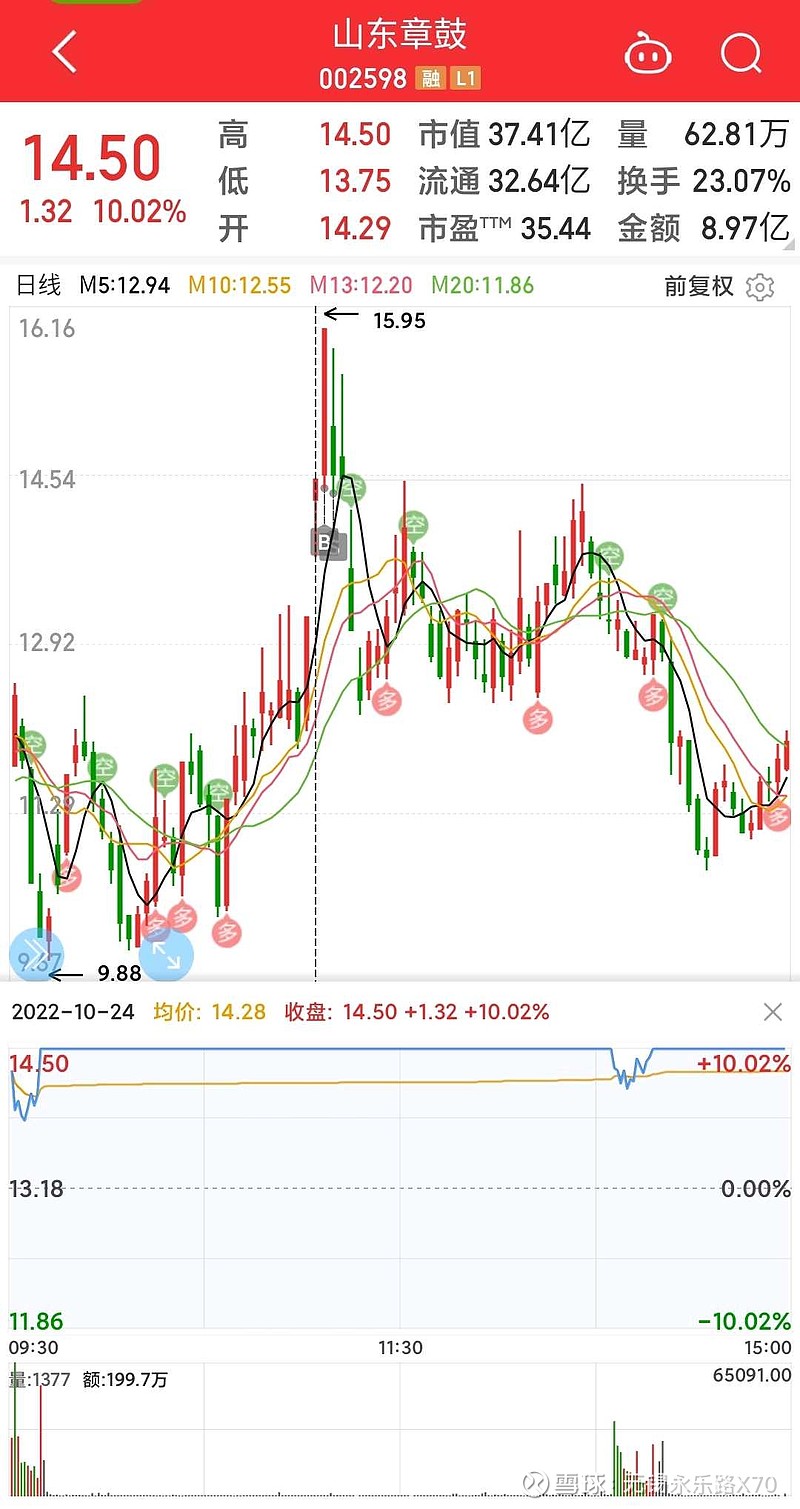Open the robot assistant icon
Image resolution: width=800 pixels, height=1509 pixels.
click(x=648, y=53)
